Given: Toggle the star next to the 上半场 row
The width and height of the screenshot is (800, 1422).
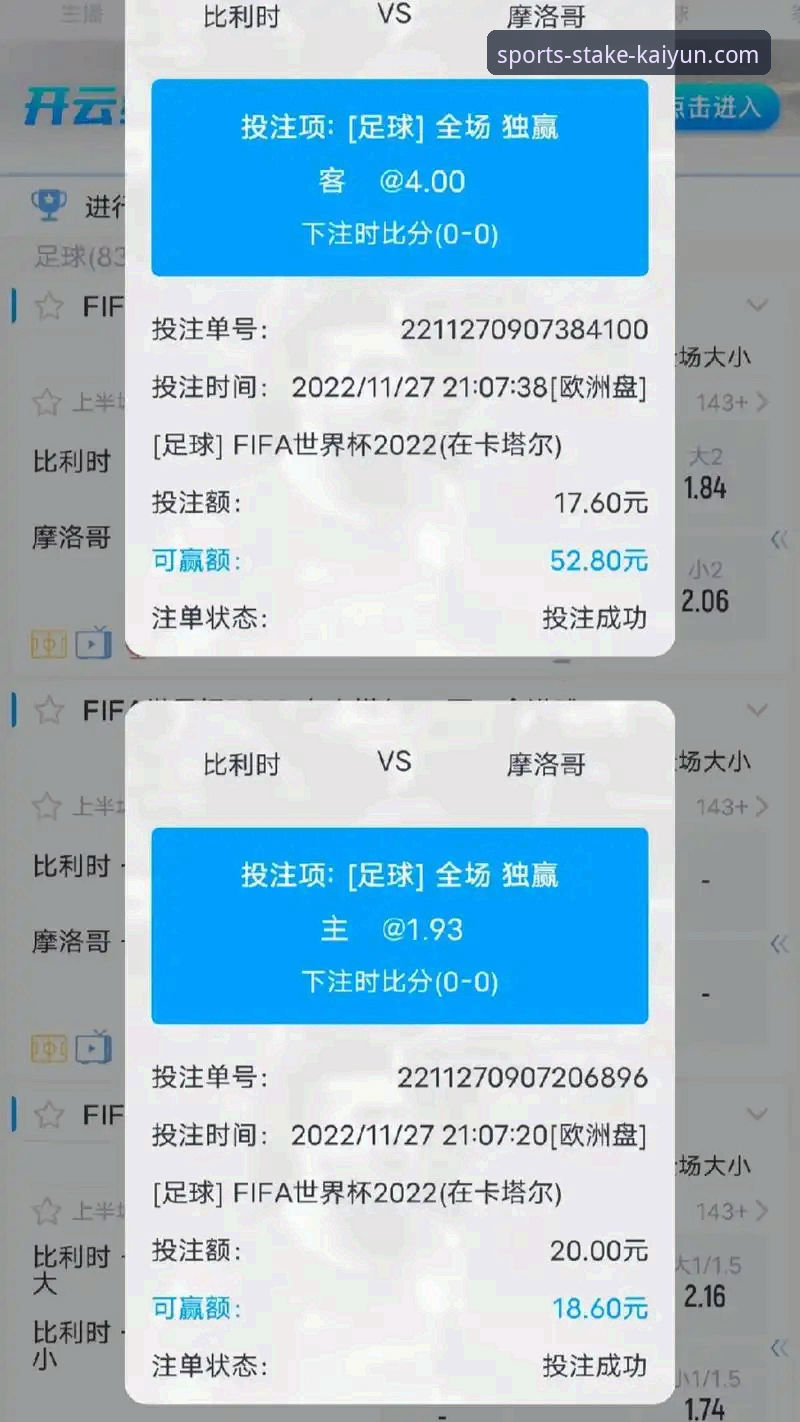Looking at the screenshot, I should [x=47, y=400].
